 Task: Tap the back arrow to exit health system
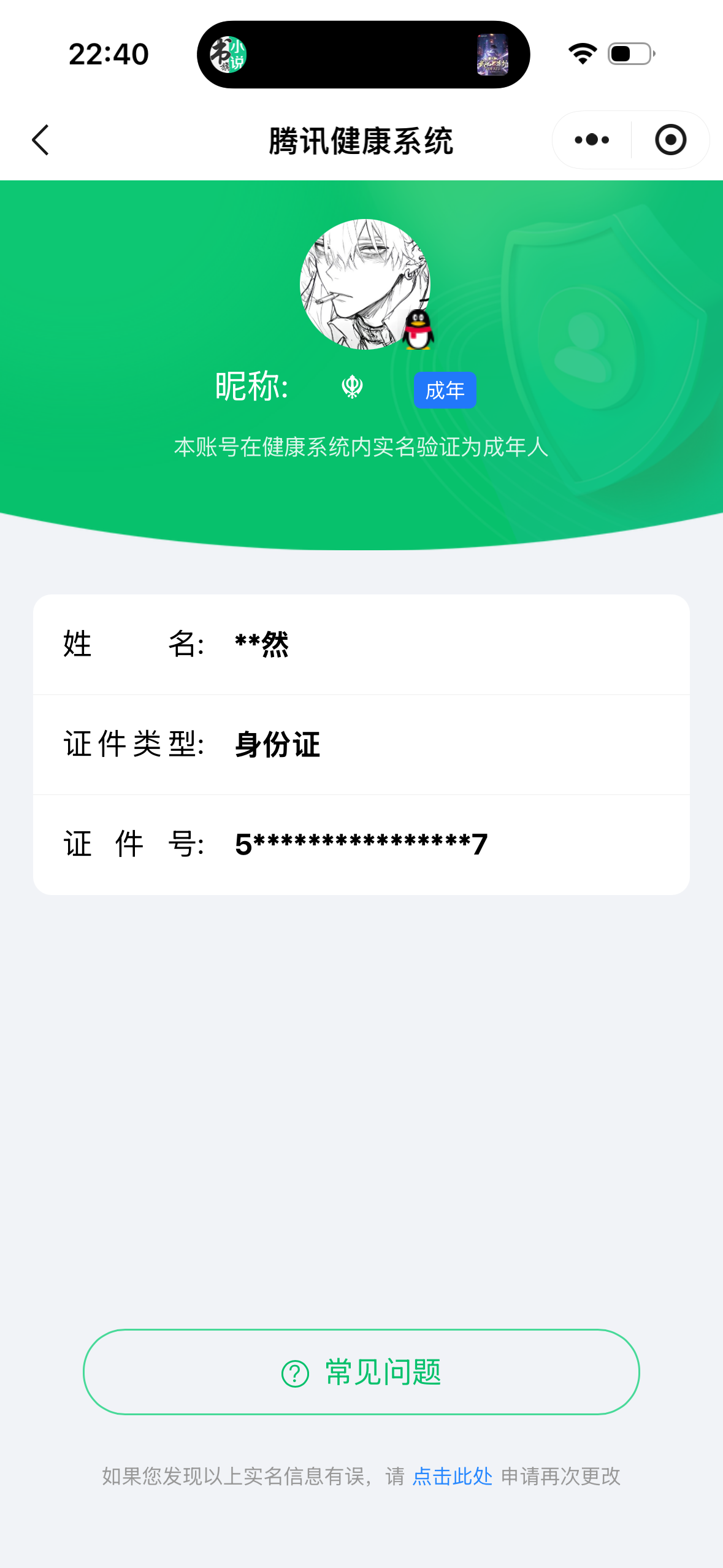[x=39, y=140]
